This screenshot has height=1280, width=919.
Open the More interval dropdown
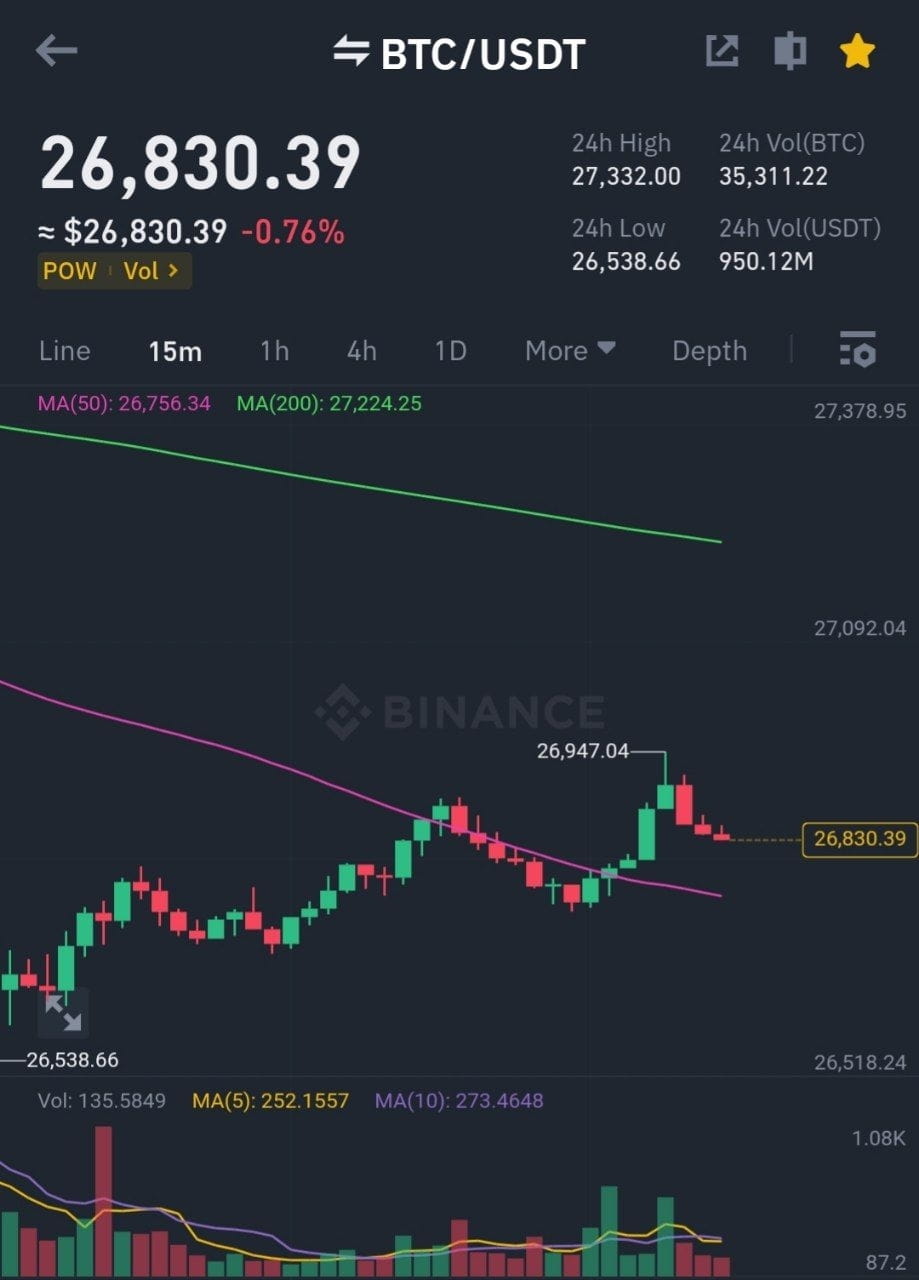click(x=568, y=350)
